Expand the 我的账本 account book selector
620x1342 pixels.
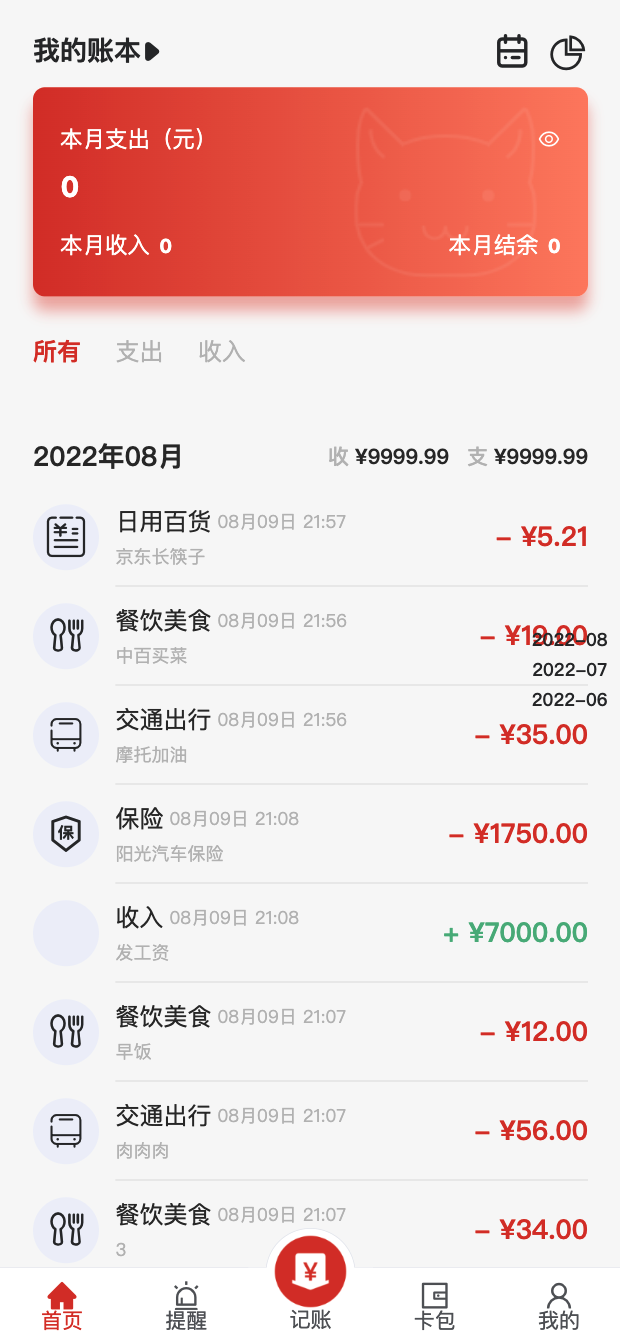(97, 51)
